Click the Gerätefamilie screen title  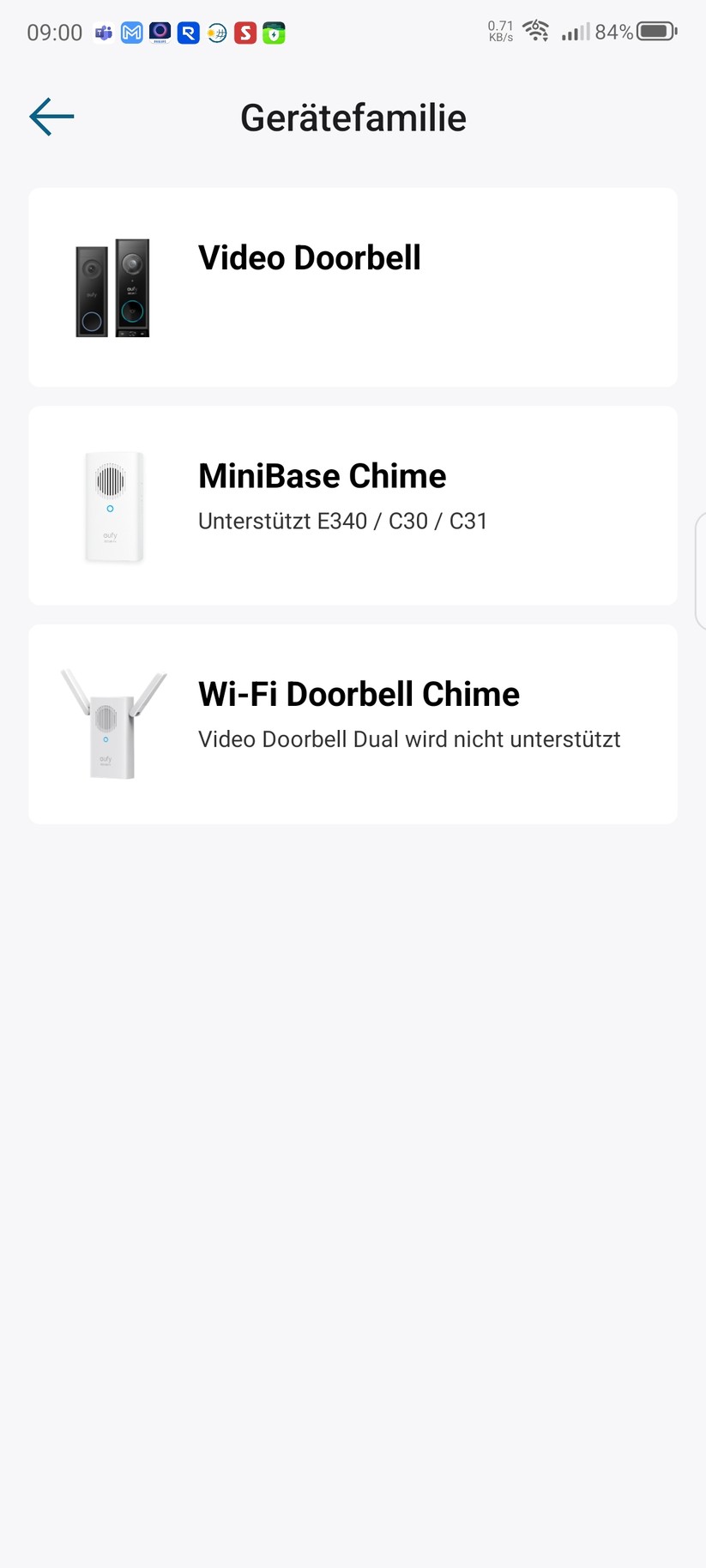pos(353,117)
